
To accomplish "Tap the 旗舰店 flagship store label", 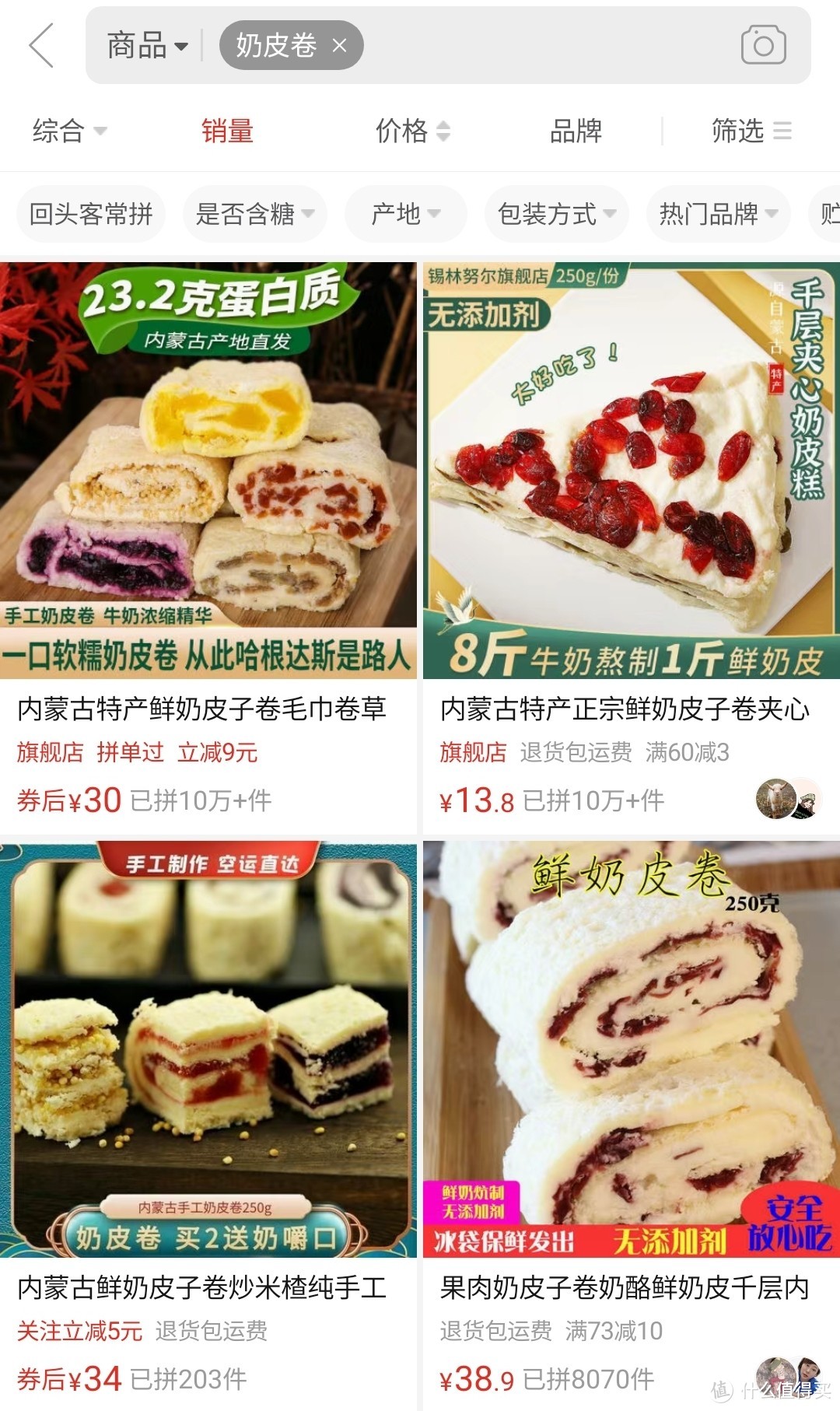I will pyautogui.click(x=51, y=753).
